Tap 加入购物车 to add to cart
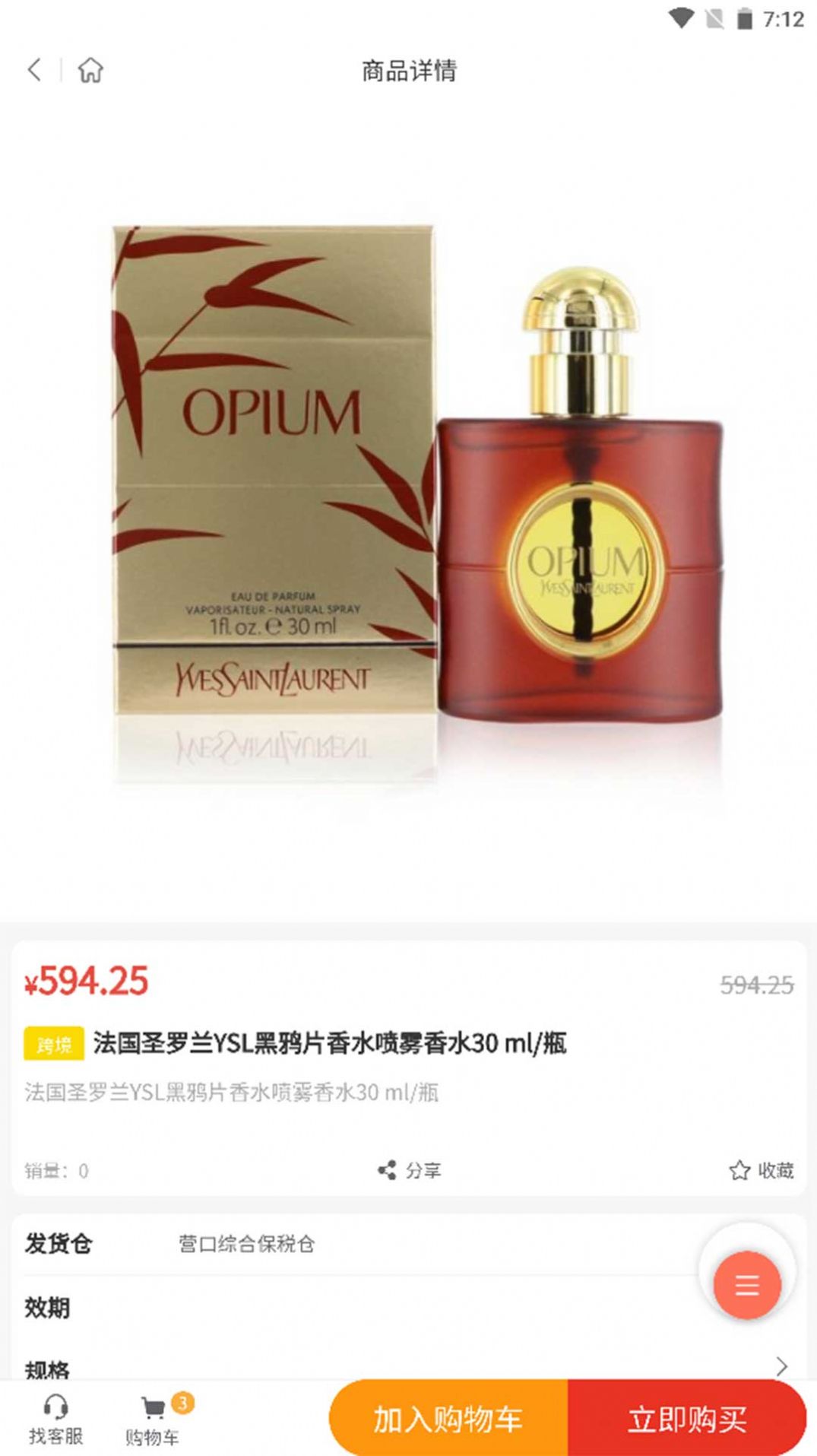 tap(448, 1419)
